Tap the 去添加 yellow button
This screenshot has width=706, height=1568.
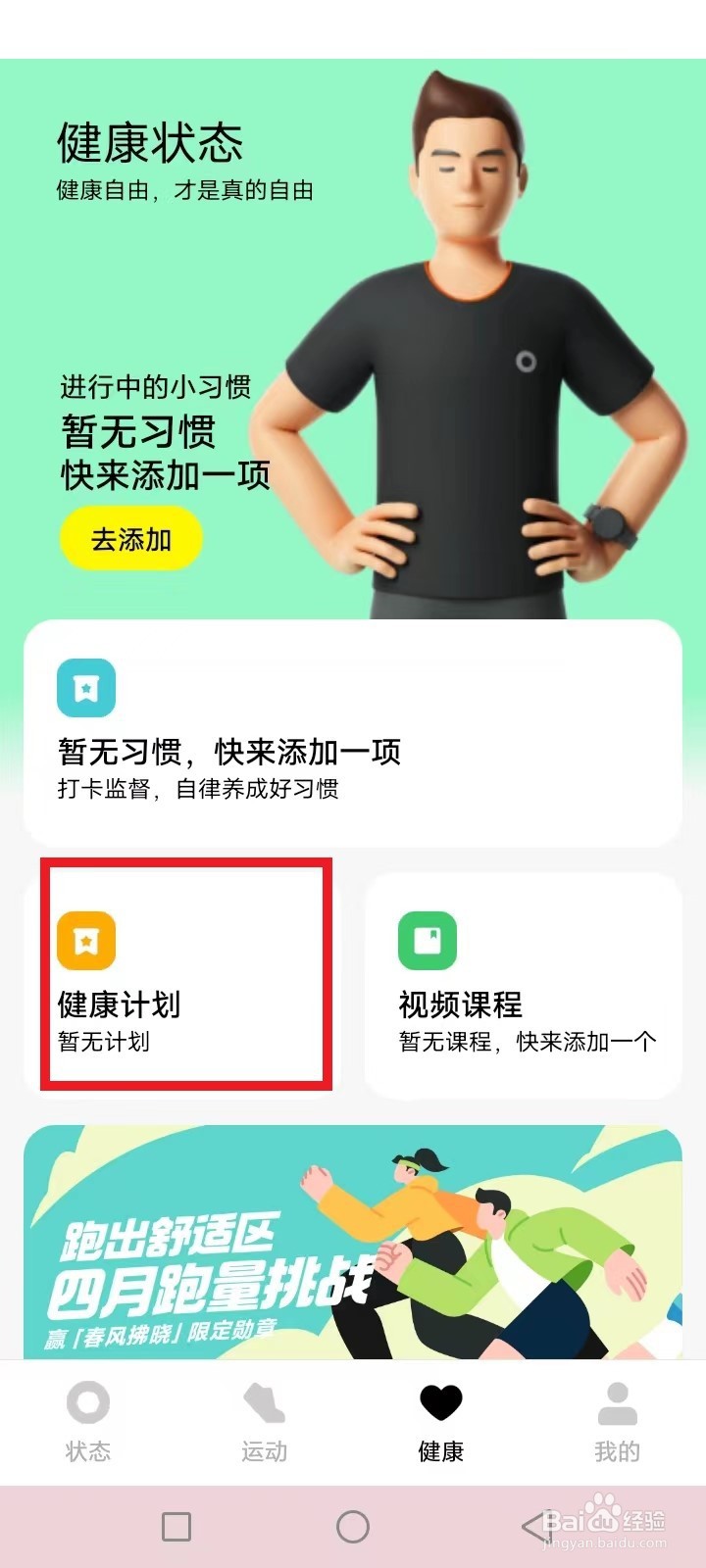(130, 538)
